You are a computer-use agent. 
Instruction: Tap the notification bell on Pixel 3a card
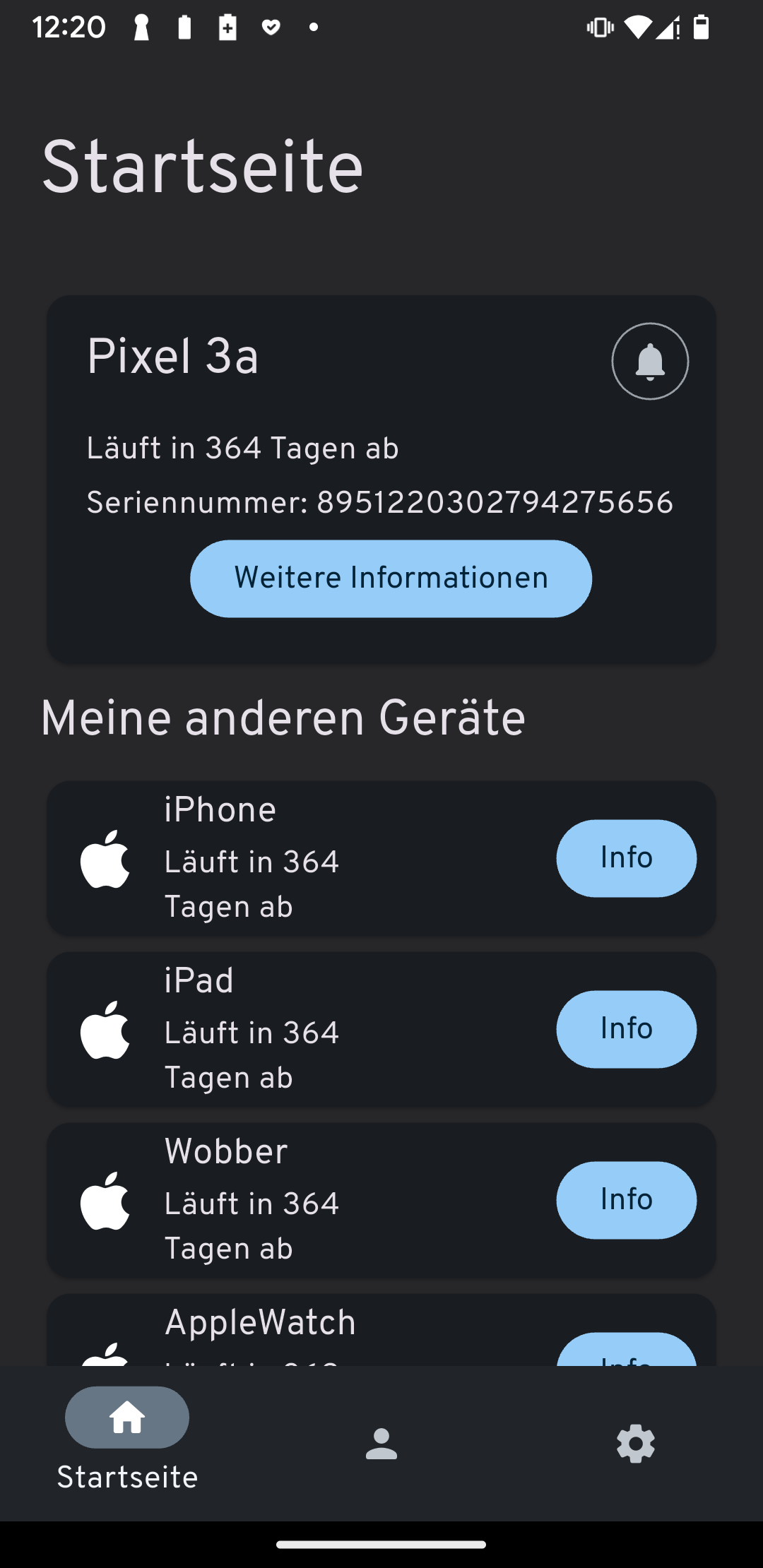click(x=649, y=362)
